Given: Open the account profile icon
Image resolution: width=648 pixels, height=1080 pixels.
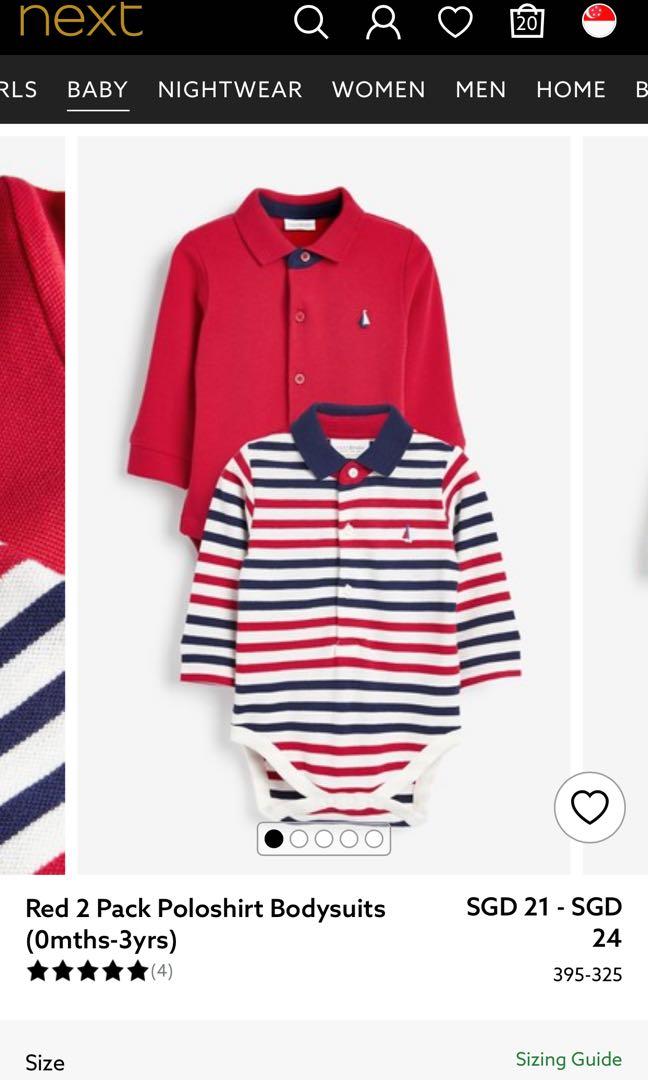Looking at the screenshot, I should click(383, 21).
